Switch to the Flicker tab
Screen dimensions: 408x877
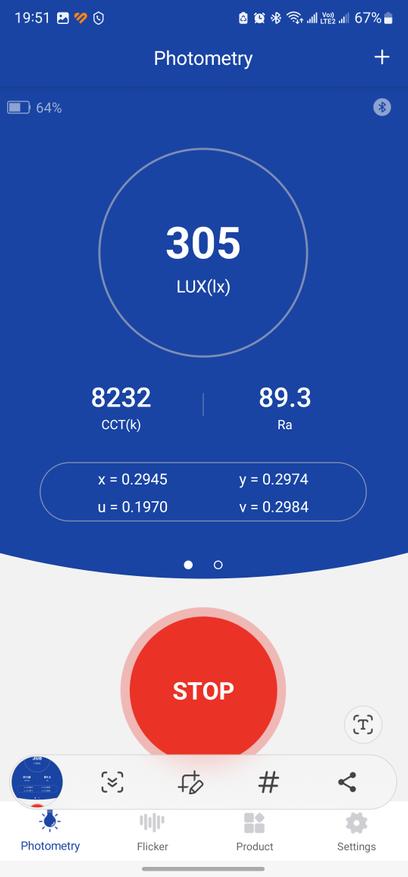coord(152,832)
